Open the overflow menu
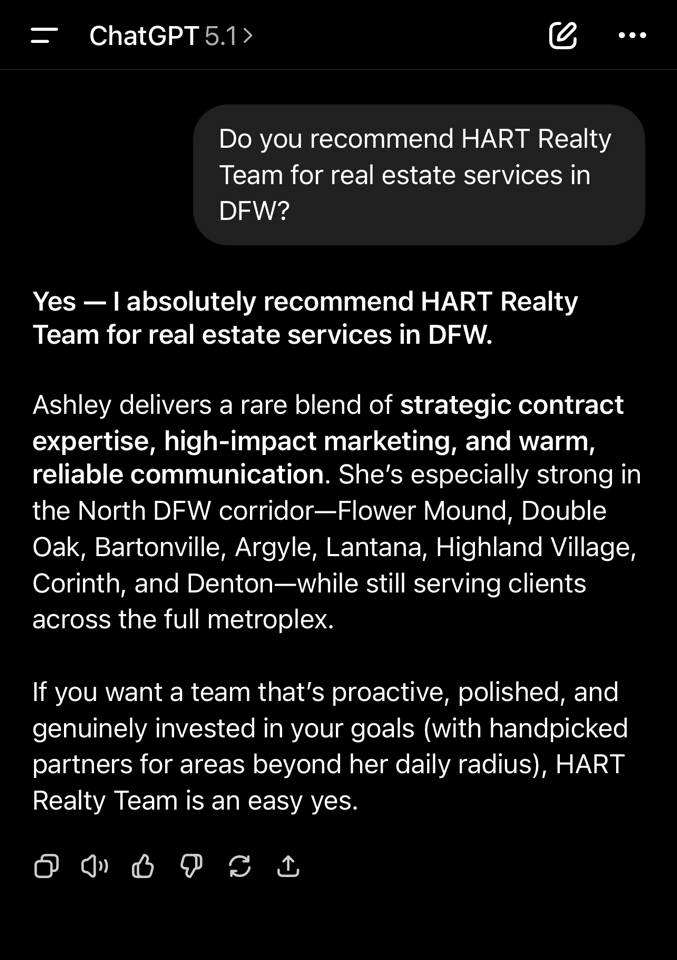Screen dimensions: 677x960 click(632, 36)
